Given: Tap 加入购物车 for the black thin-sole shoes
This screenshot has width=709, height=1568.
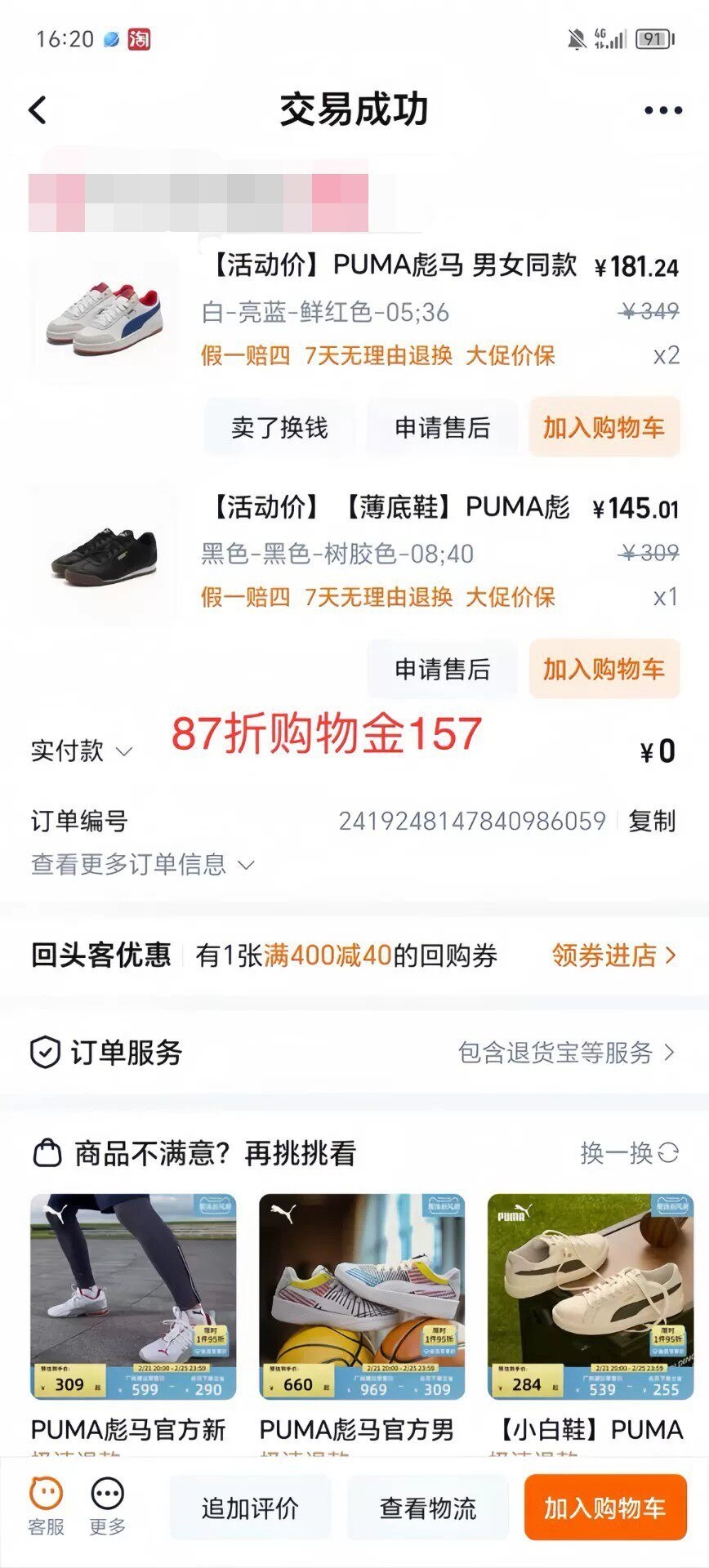Looking at the screenshot, I should pos(604,669).
